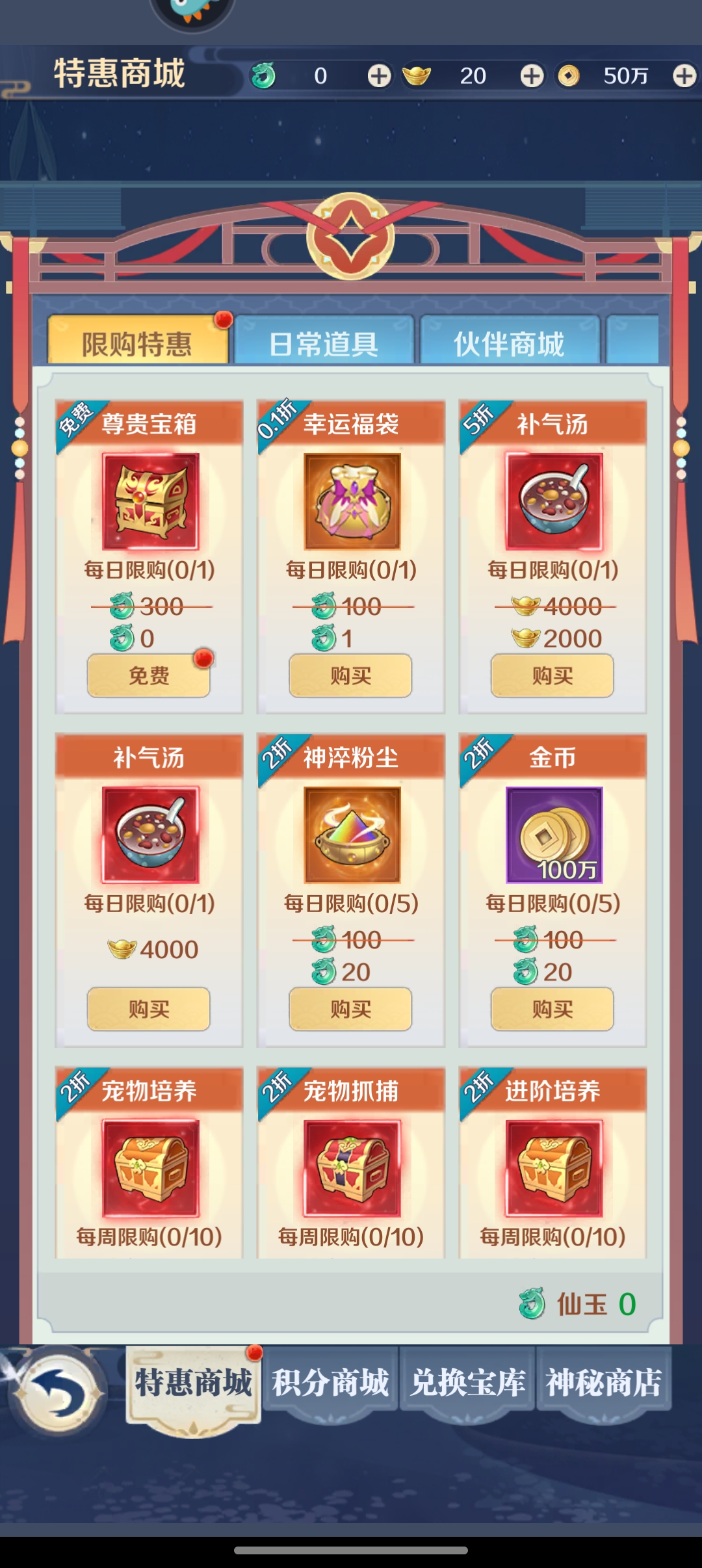Viewport: 702px width, 1568px height.
Task: Buy the 幸运福袋 for 1 jade
Action: 350,675
